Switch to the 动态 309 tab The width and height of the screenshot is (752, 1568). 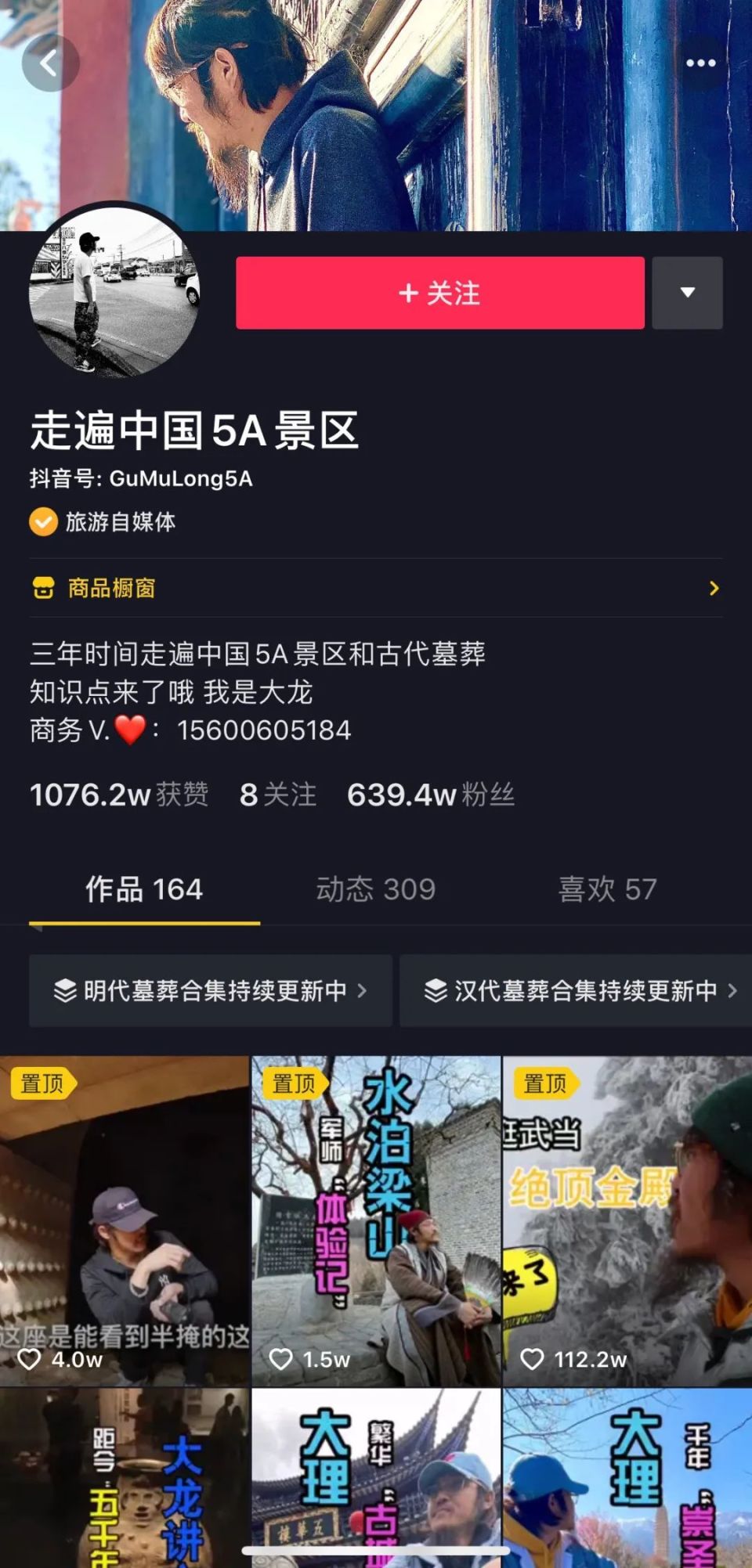tap(374, 889)
